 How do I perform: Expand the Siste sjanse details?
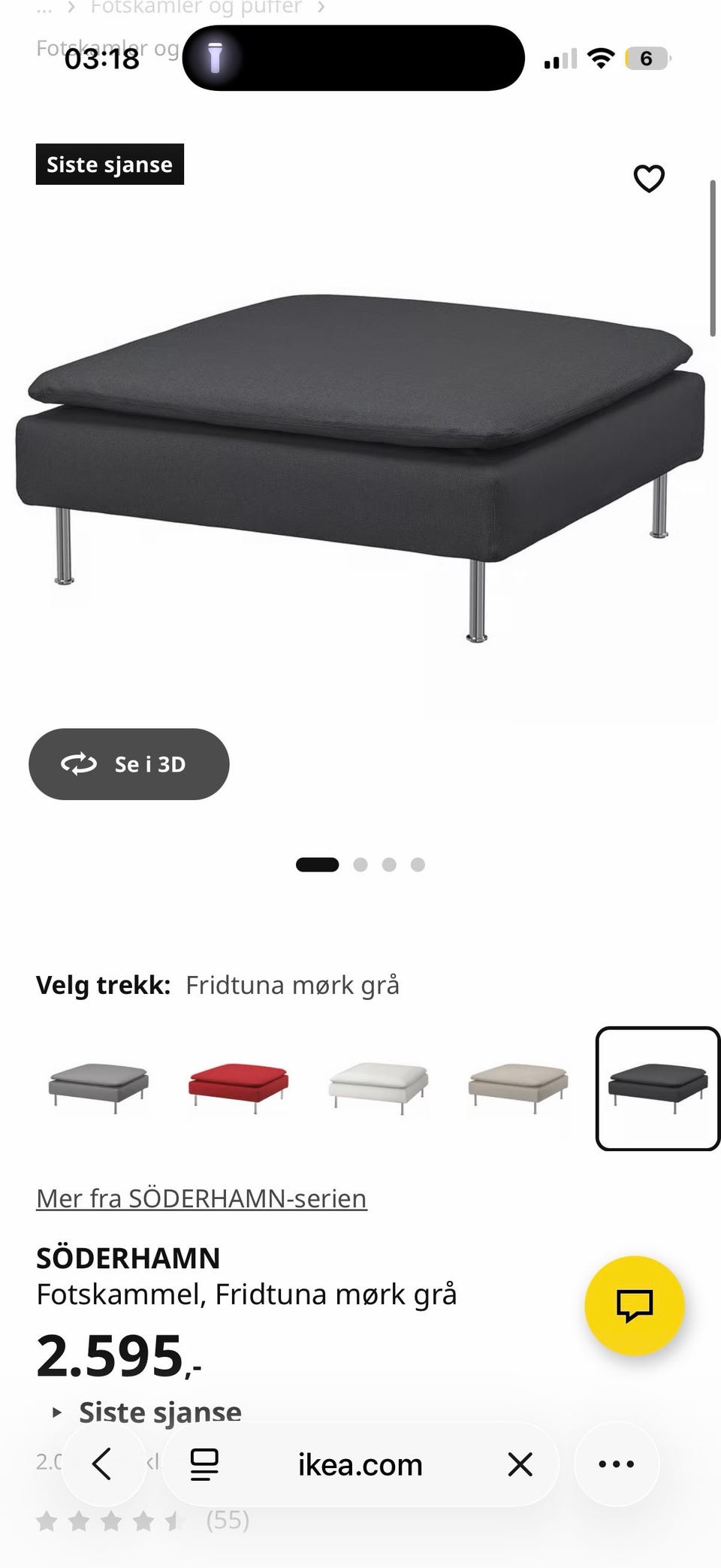pos(146,1412)
